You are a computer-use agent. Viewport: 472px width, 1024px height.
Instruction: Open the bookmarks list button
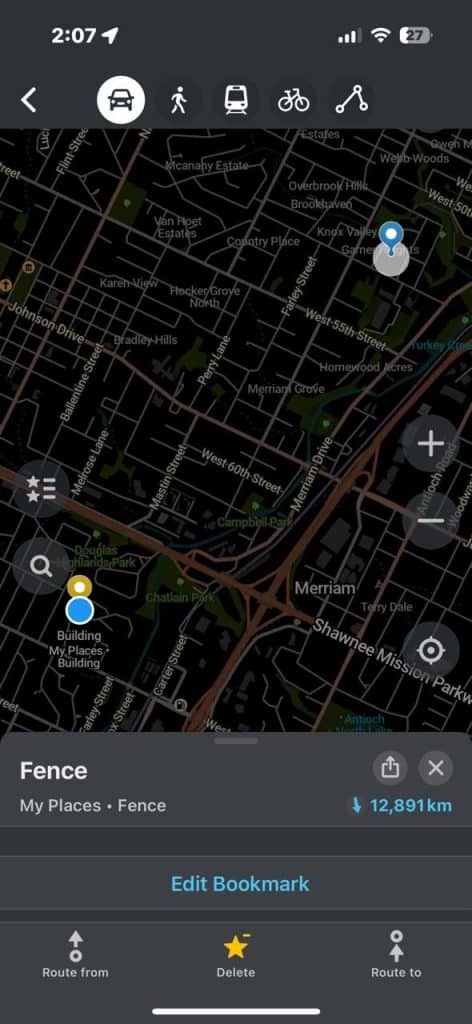click(x=41, y=488)
